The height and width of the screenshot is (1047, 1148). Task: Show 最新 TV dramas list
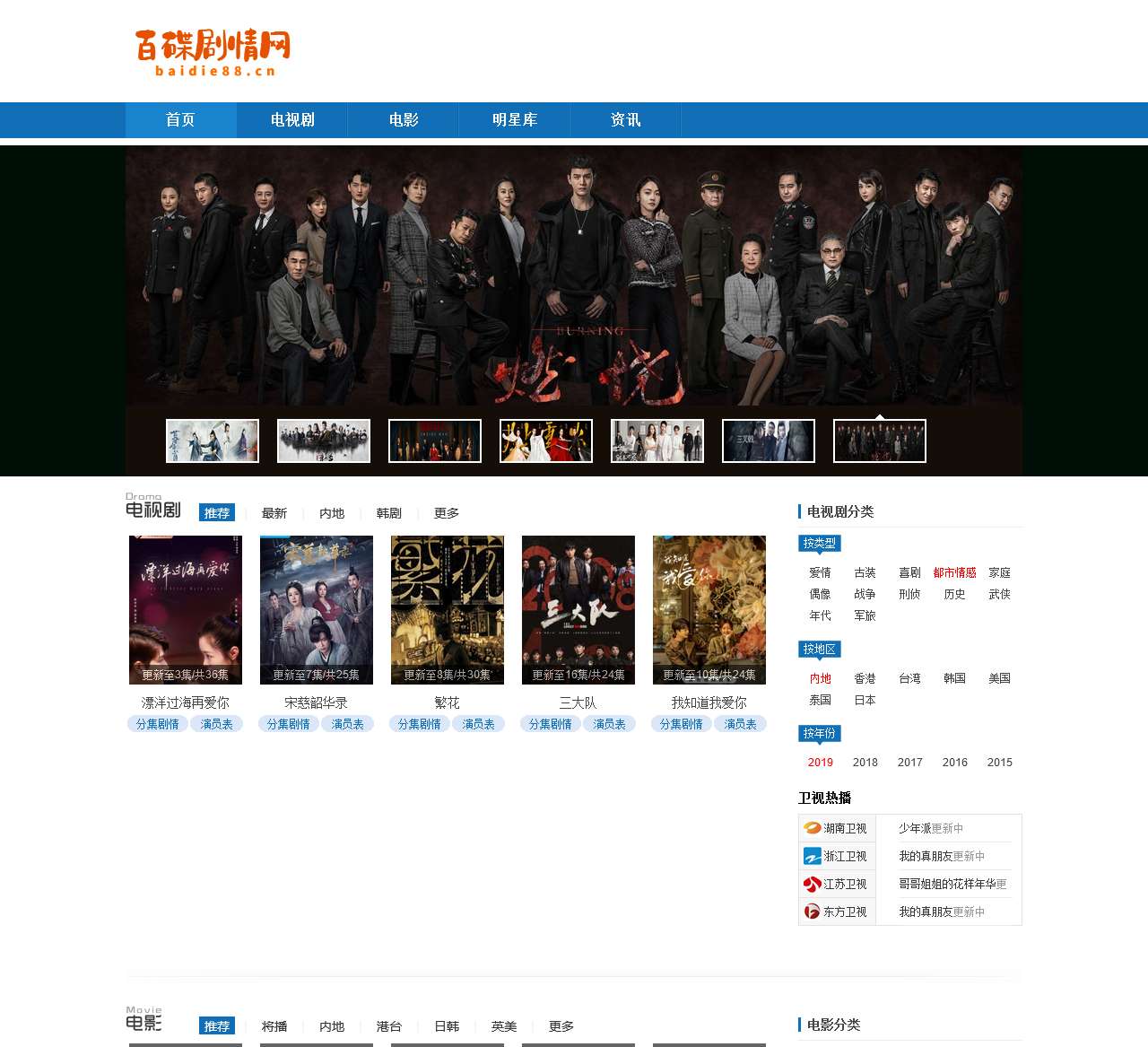[274, 513]
